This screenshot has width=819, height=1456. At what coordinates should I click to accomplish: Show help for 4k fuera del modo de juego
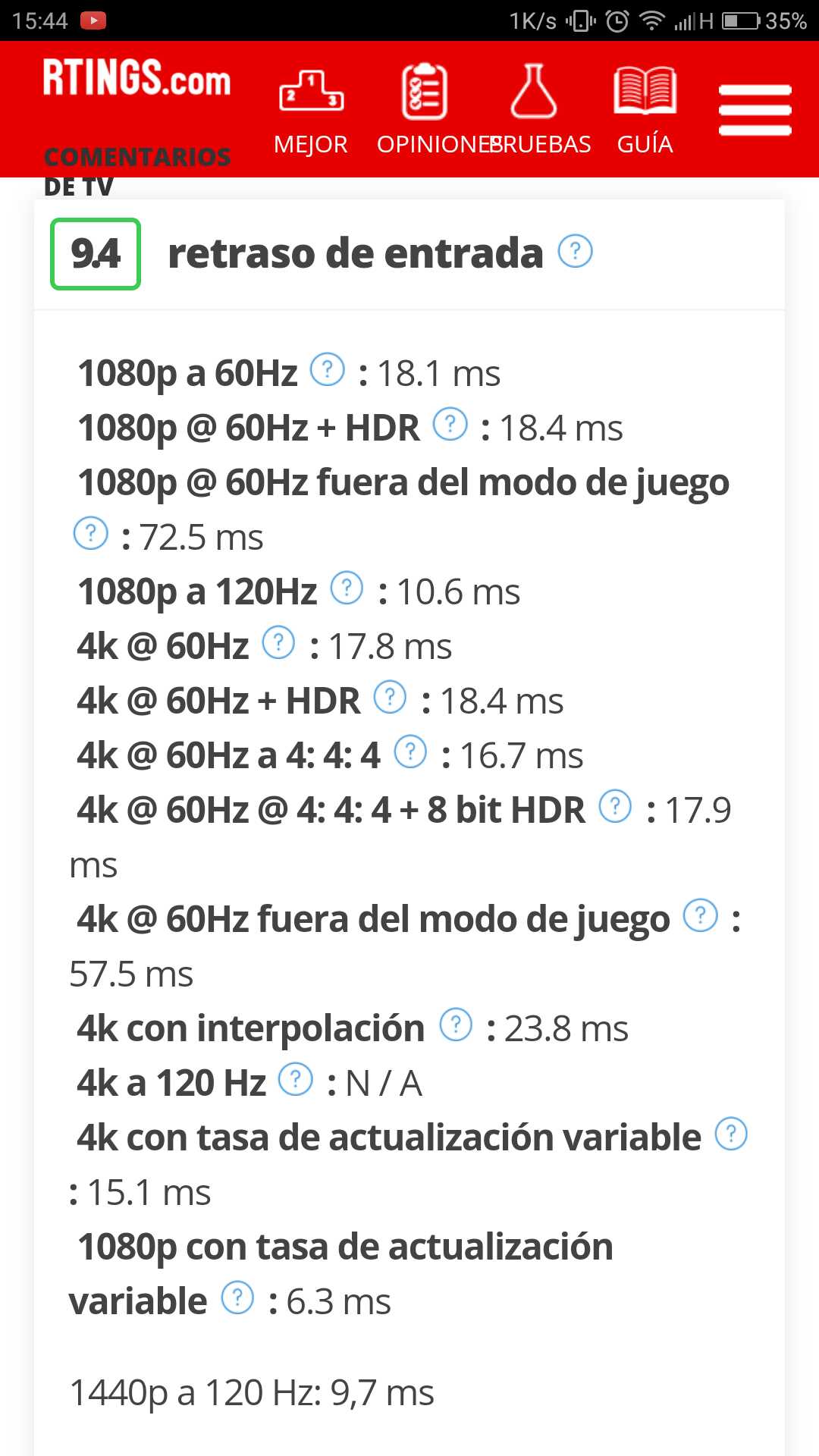700,915
